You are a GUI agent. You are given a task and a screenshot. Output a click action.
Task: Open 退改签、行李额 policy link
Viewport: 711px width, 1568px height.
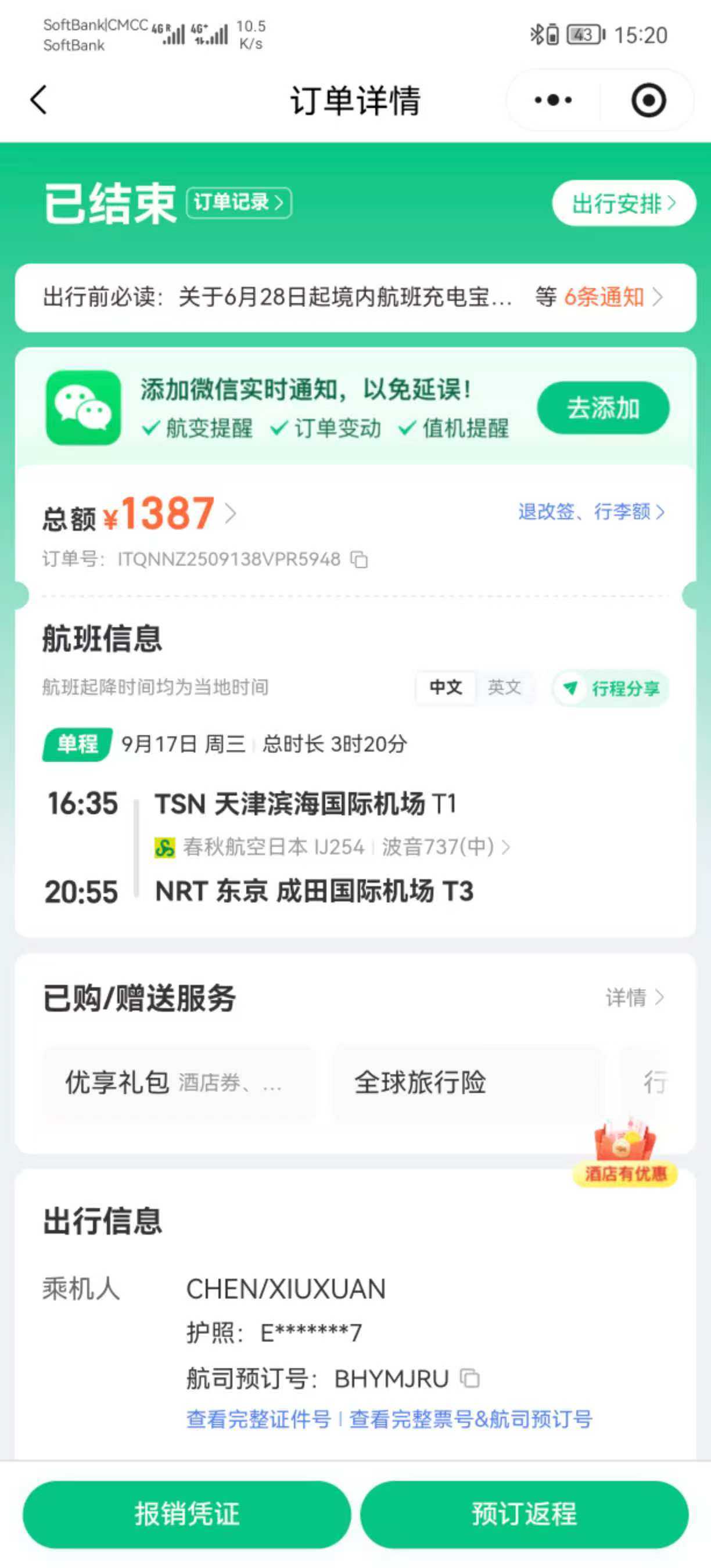click(x=591, y=512)
